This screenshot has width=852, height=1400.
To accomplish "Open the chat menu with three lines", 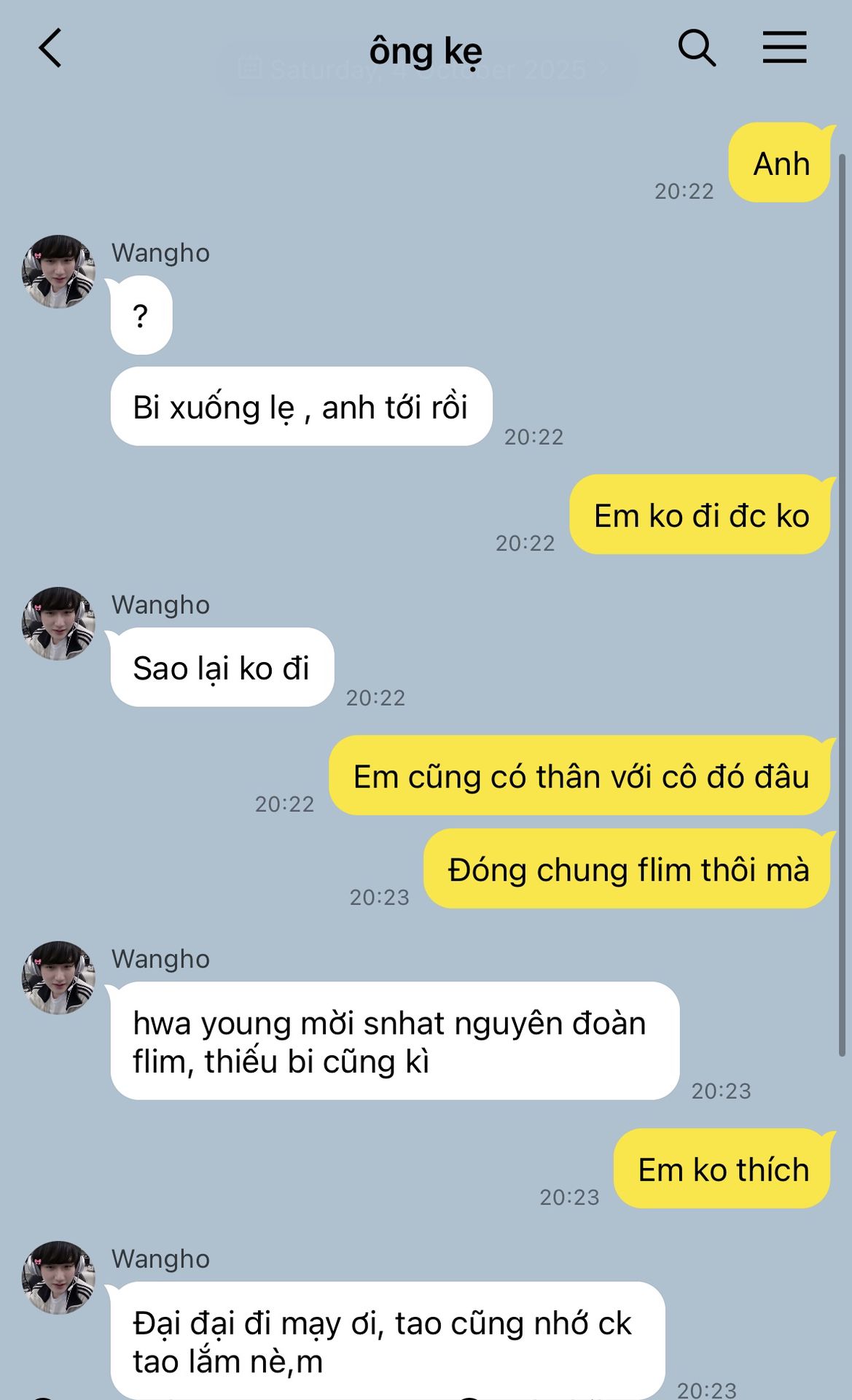I will click(784, 48).
